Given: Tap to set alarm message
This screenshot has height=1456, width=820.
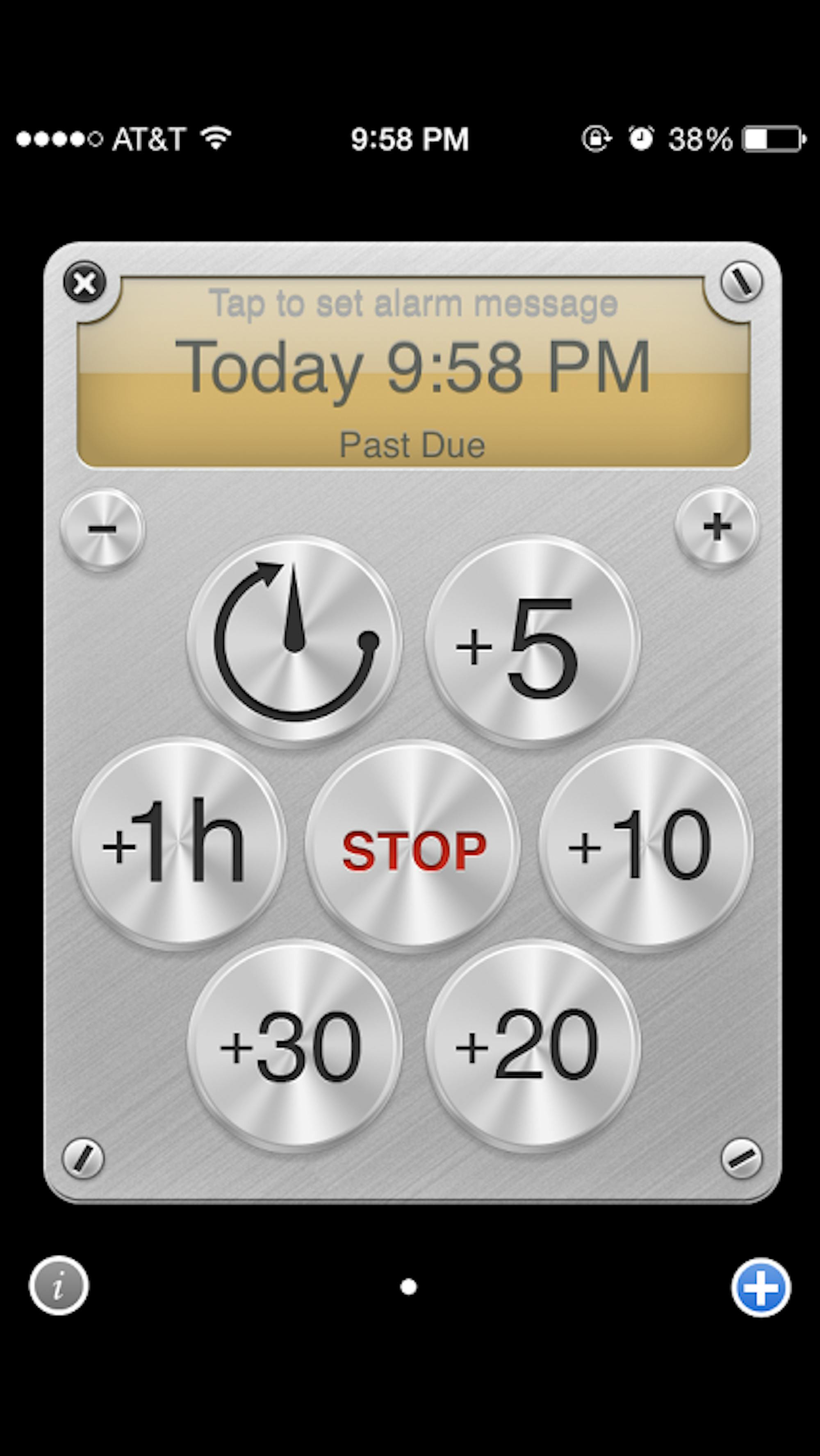Looking at the screenshot, I should click(413, 304).
